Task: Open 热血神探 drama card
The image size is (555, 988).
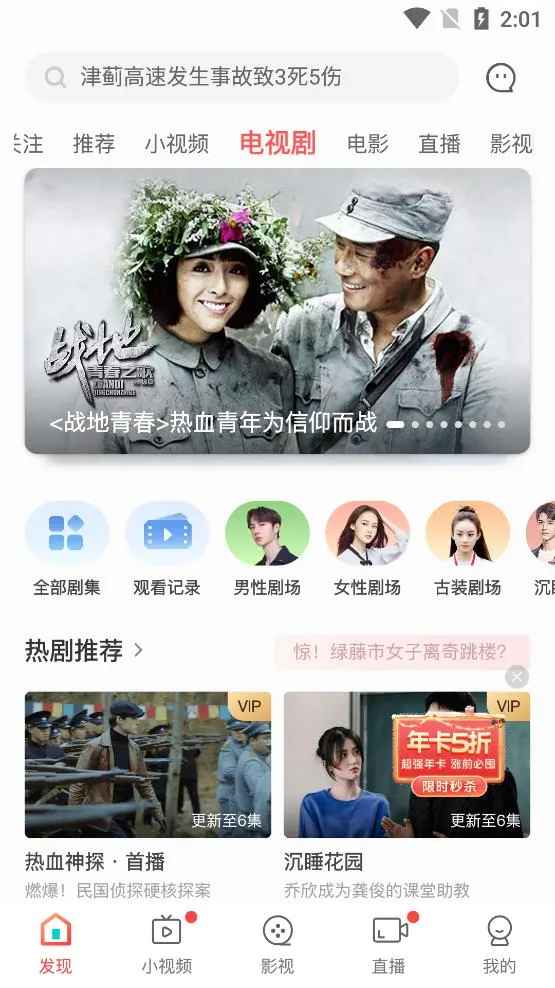Action: point(148,796)
